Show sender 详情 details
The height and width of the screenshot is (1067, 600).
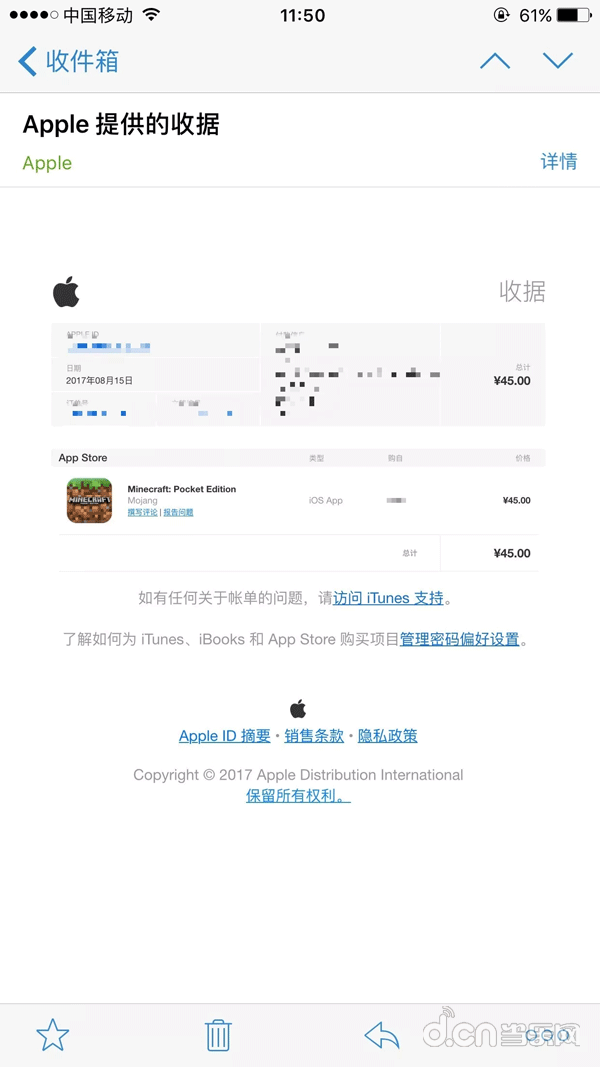point(558,162)
